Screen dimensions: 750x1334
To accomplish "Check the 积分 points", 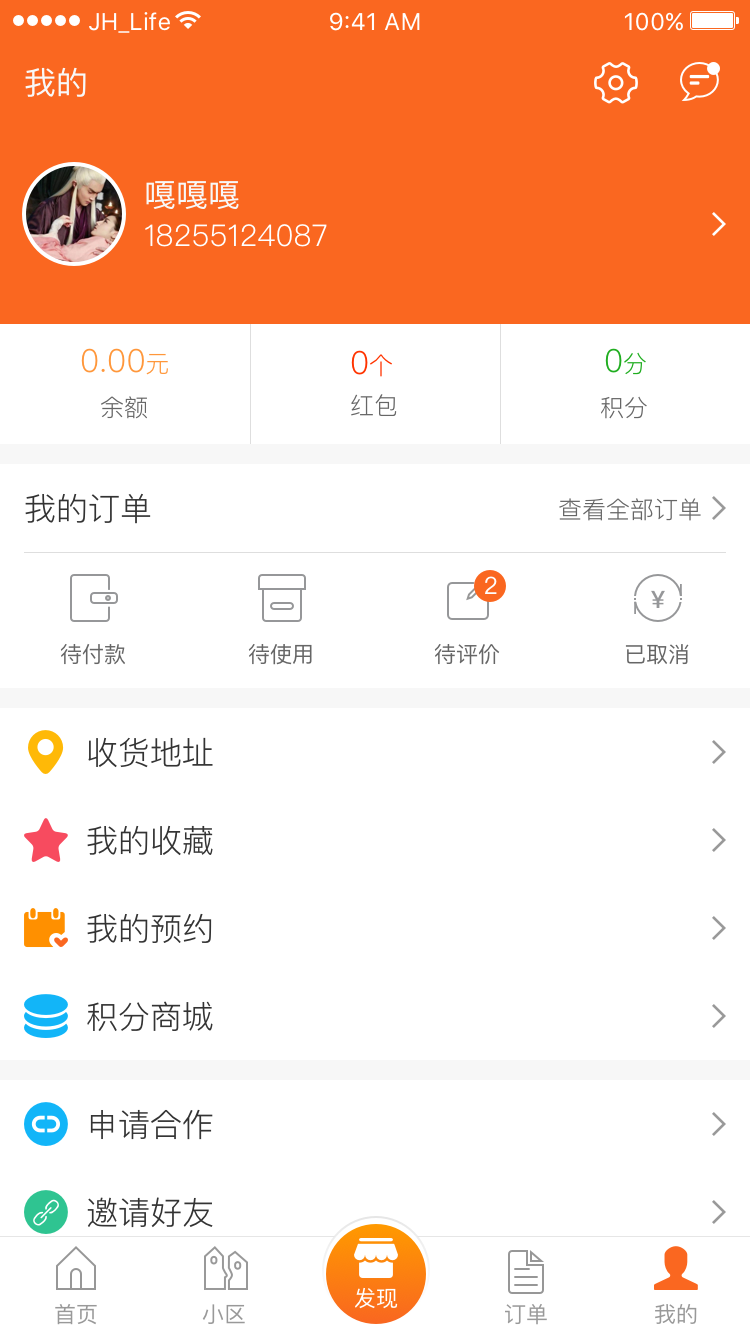I will pos(624,383).
